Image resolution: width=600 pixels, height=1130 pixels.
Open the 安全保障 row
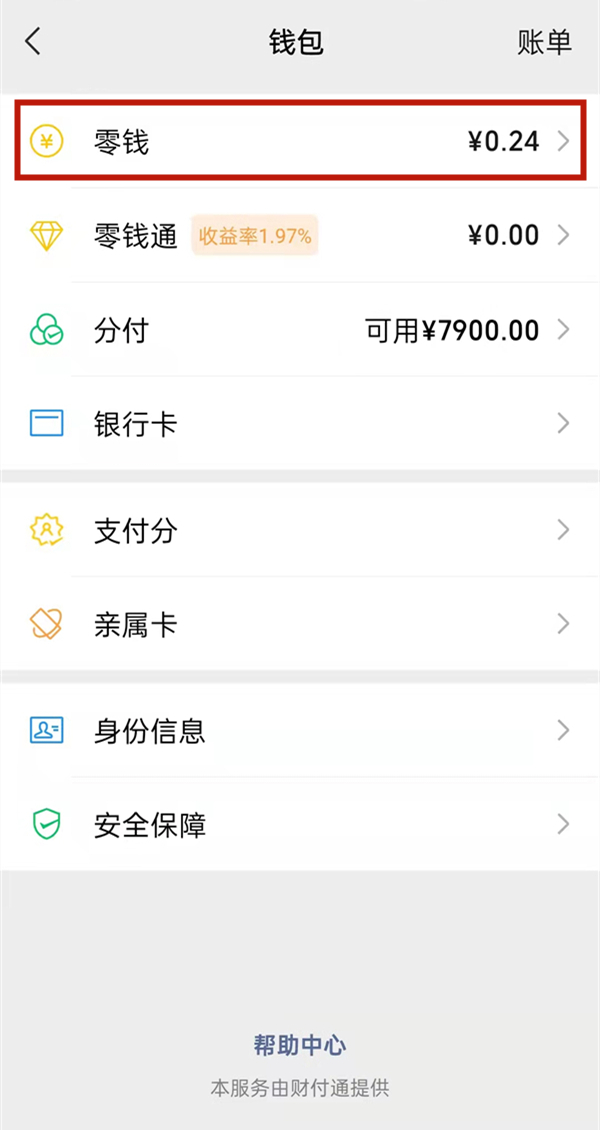point(300,825)
